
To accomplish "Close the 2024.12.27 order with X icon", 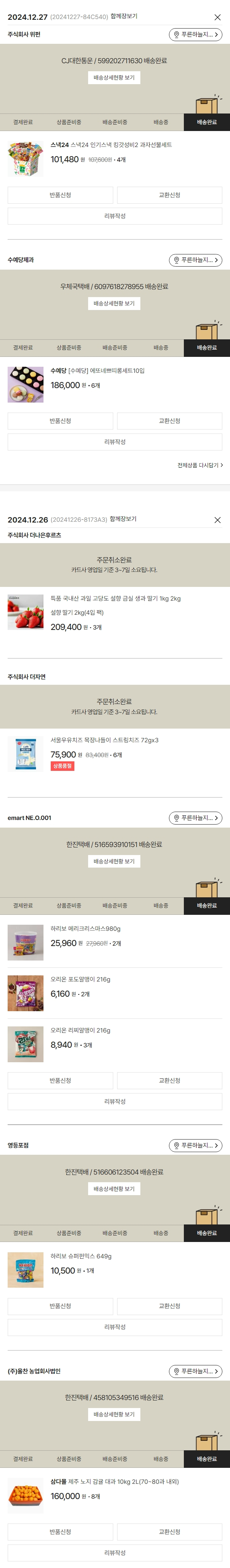I will [x=217, y=18].
